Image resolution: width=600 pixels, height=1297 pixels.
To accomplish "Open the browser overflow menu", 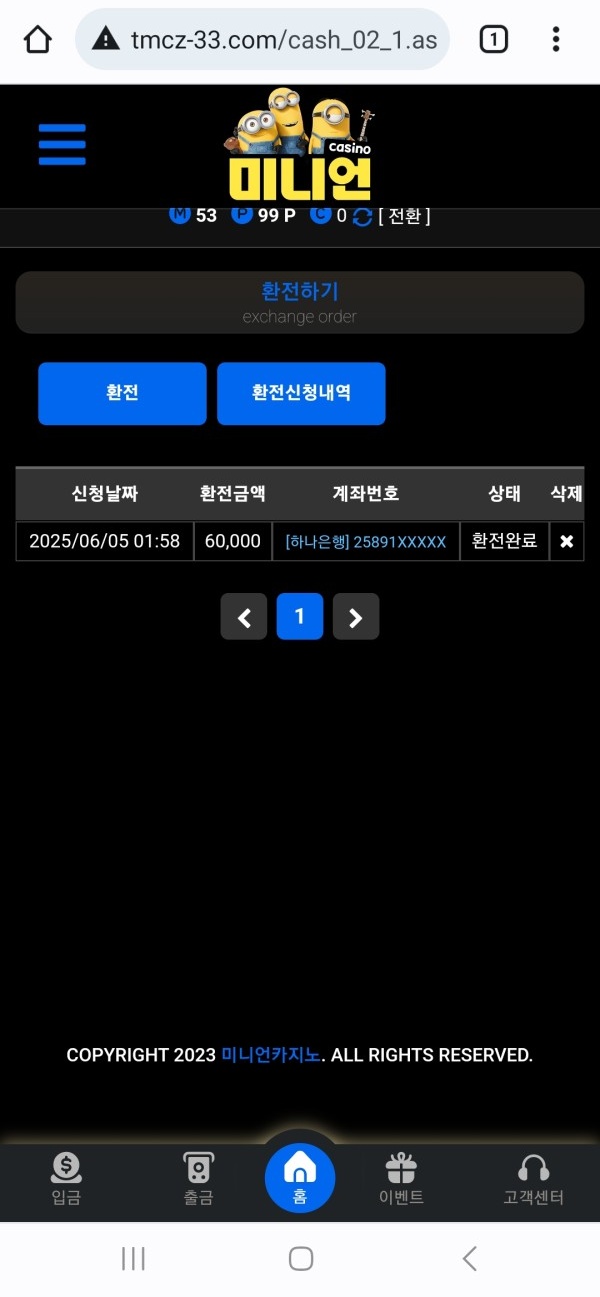I will pyautogui.click(x=556, y=40).
